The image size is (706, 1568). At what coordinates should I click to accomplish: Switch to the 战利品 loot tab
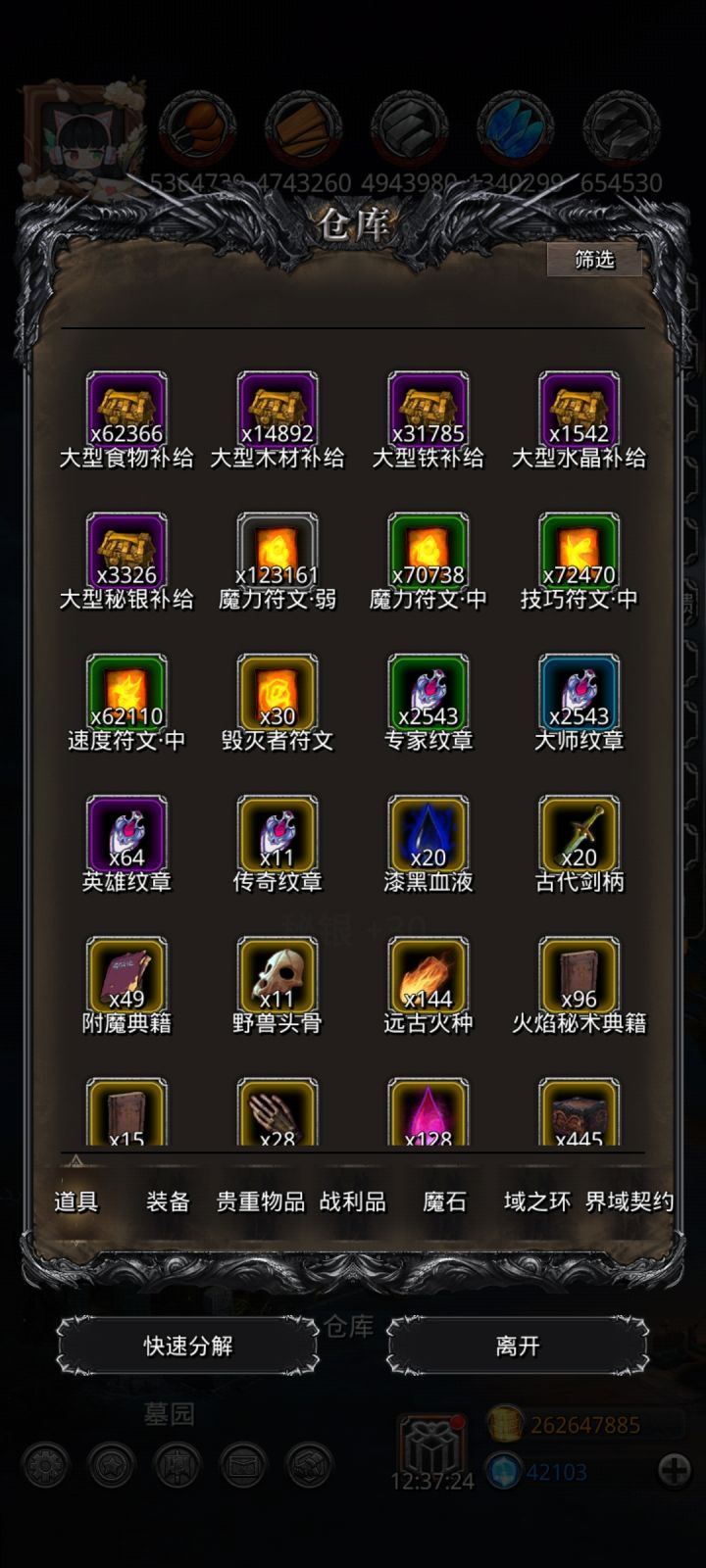[354, 1201]
